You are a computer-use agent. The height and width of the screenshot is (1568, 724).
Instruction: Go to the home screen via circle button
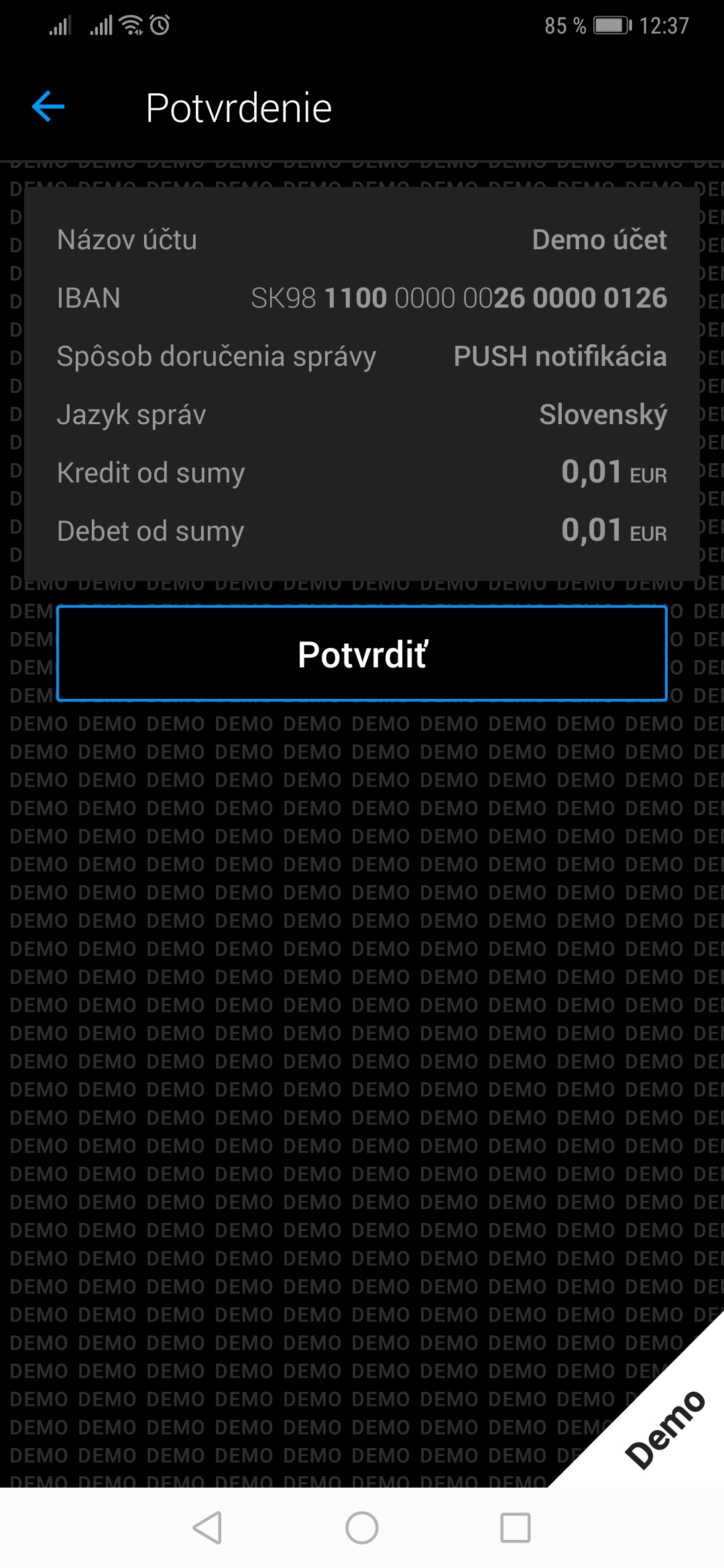point(362,1528)
